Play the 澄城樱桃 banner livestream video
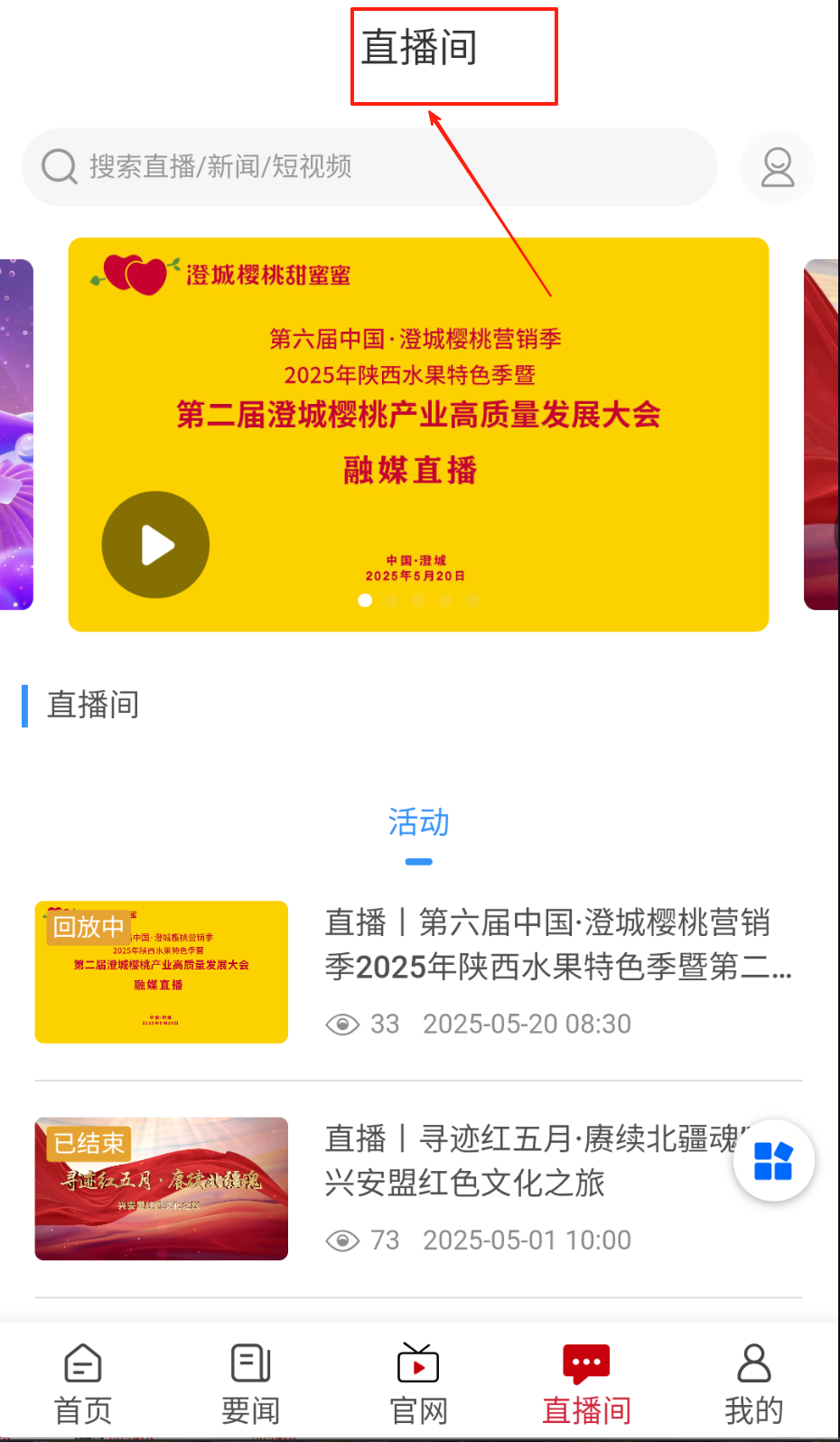 (x=155, y=545)
